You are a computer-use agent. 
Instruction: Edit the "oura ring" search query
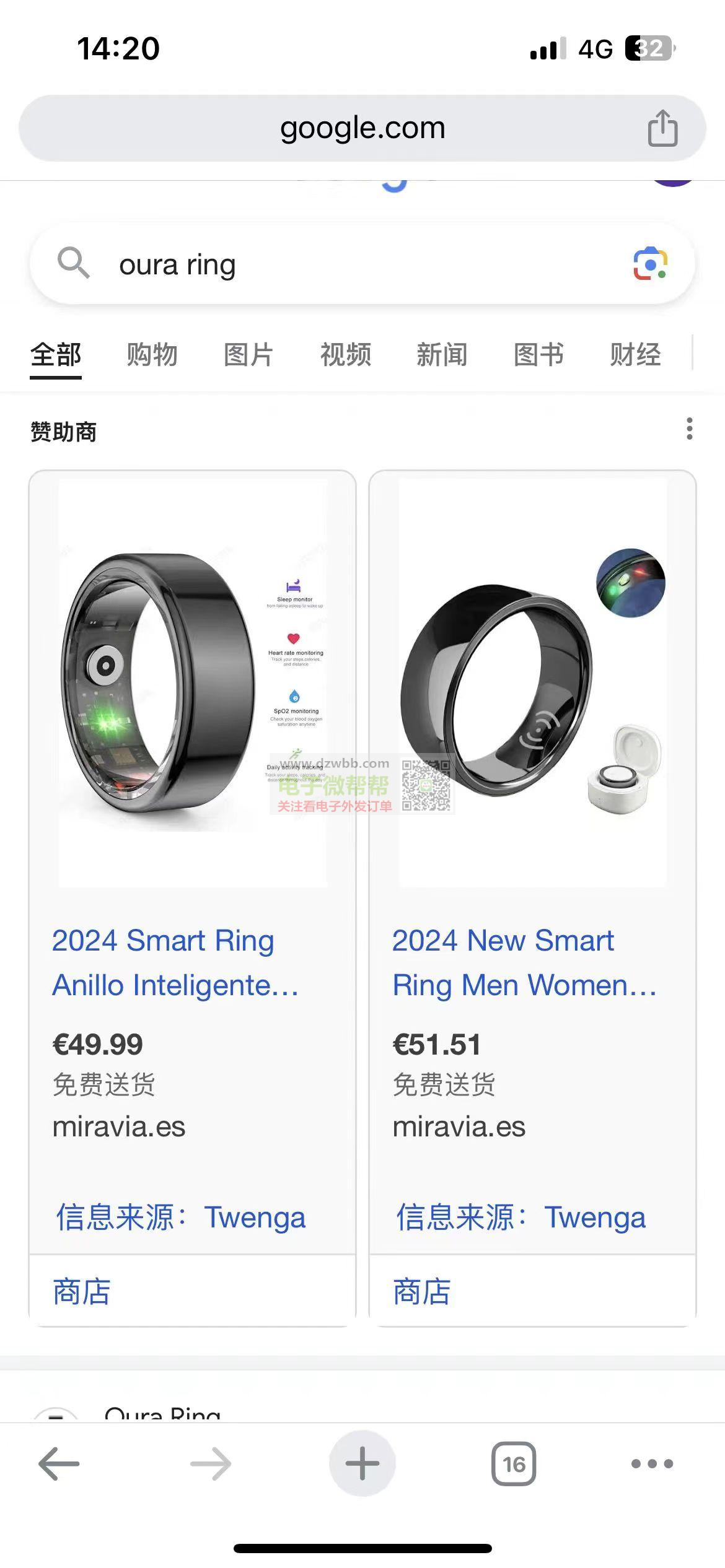point(177,264)
